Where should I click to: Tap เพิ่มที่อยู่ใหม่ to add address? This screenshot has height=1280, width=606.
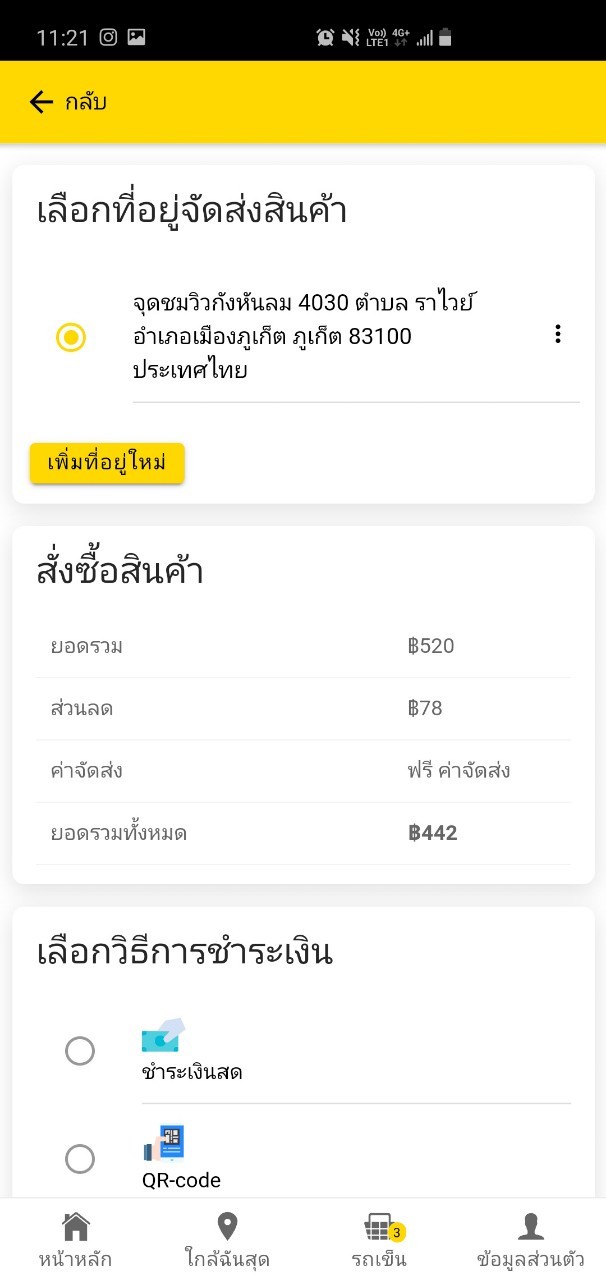(107, 464)
